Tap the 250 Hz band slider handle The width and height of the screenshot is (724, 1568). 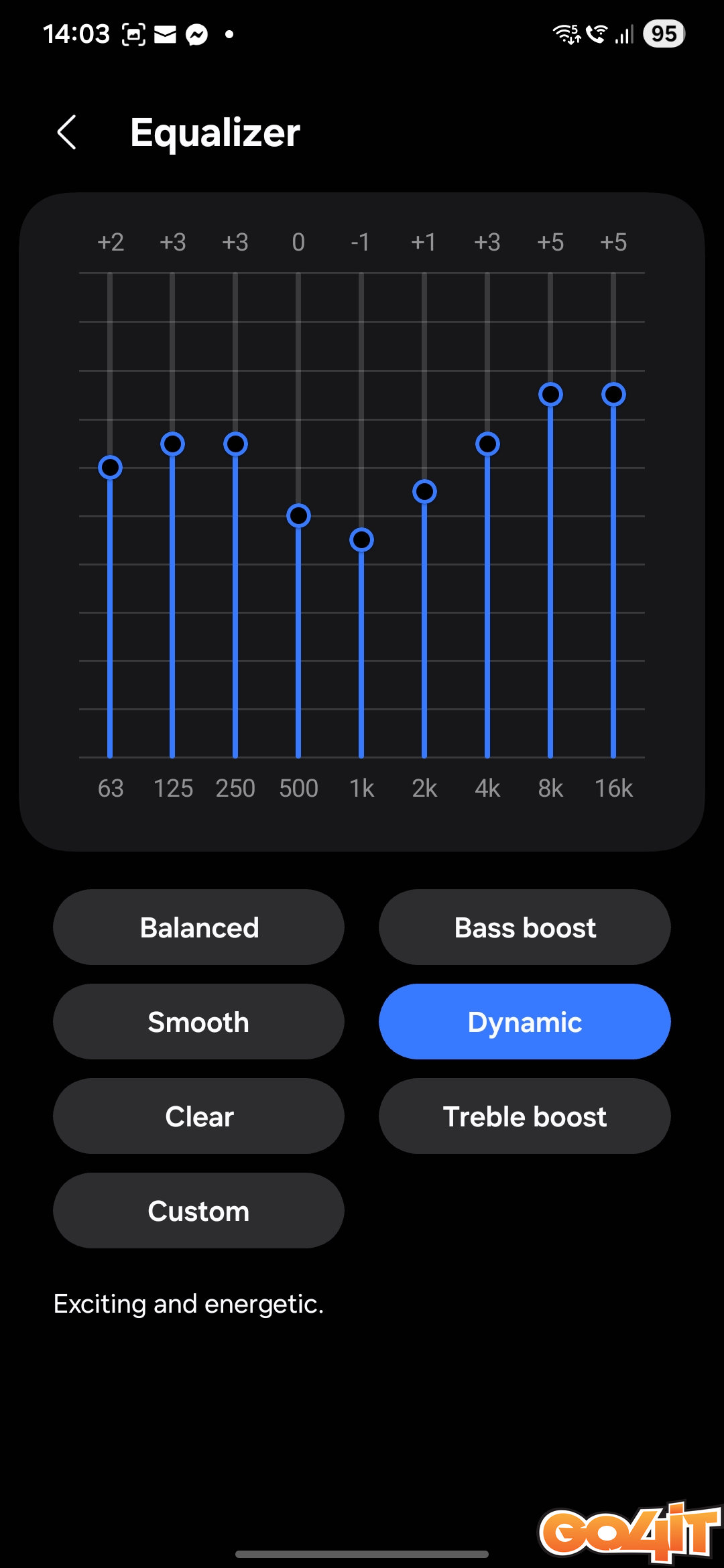tap(235, 444)
